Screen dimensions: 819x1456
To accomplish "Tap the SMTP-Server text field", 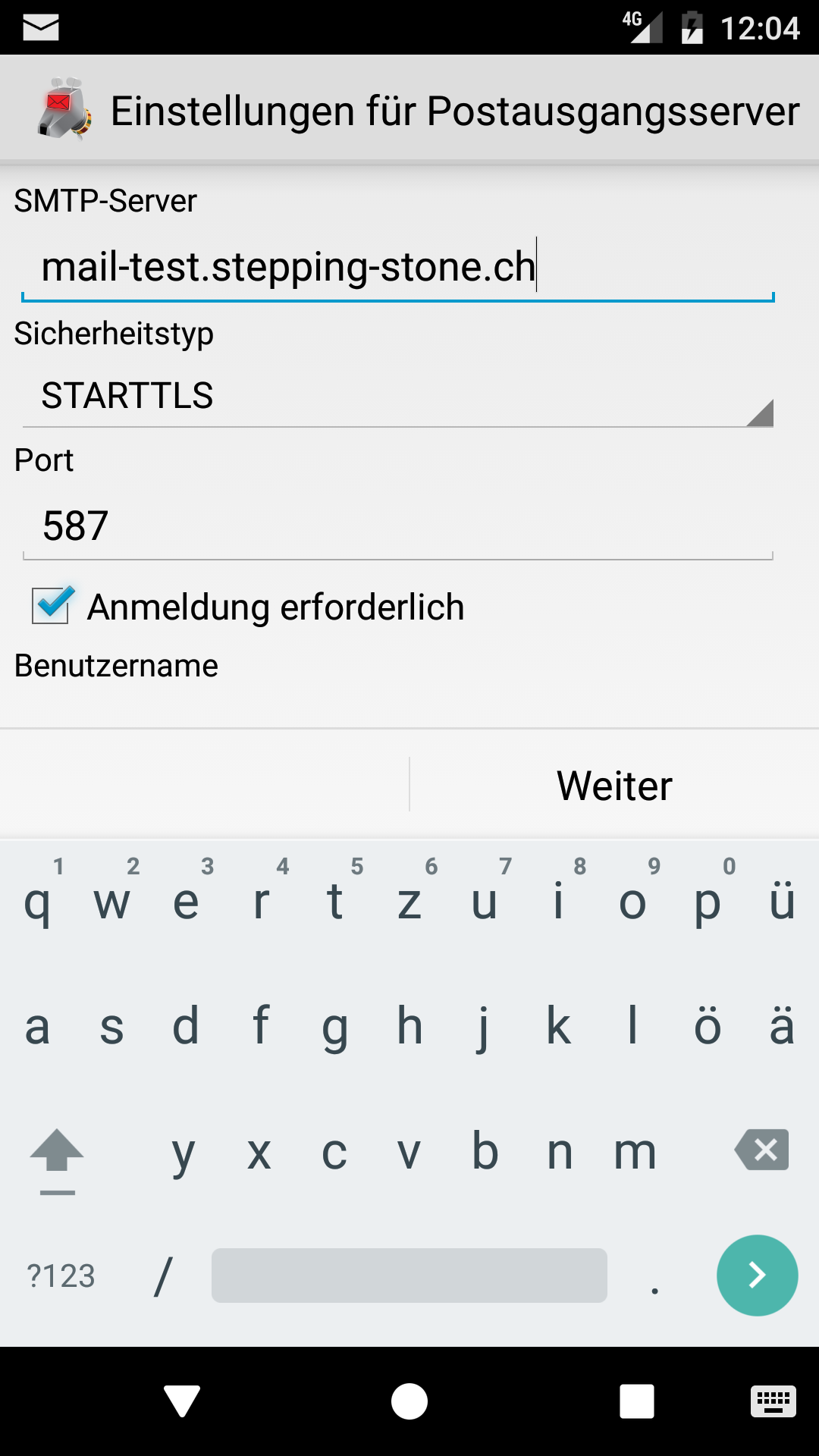I will (x=397, y=268).
